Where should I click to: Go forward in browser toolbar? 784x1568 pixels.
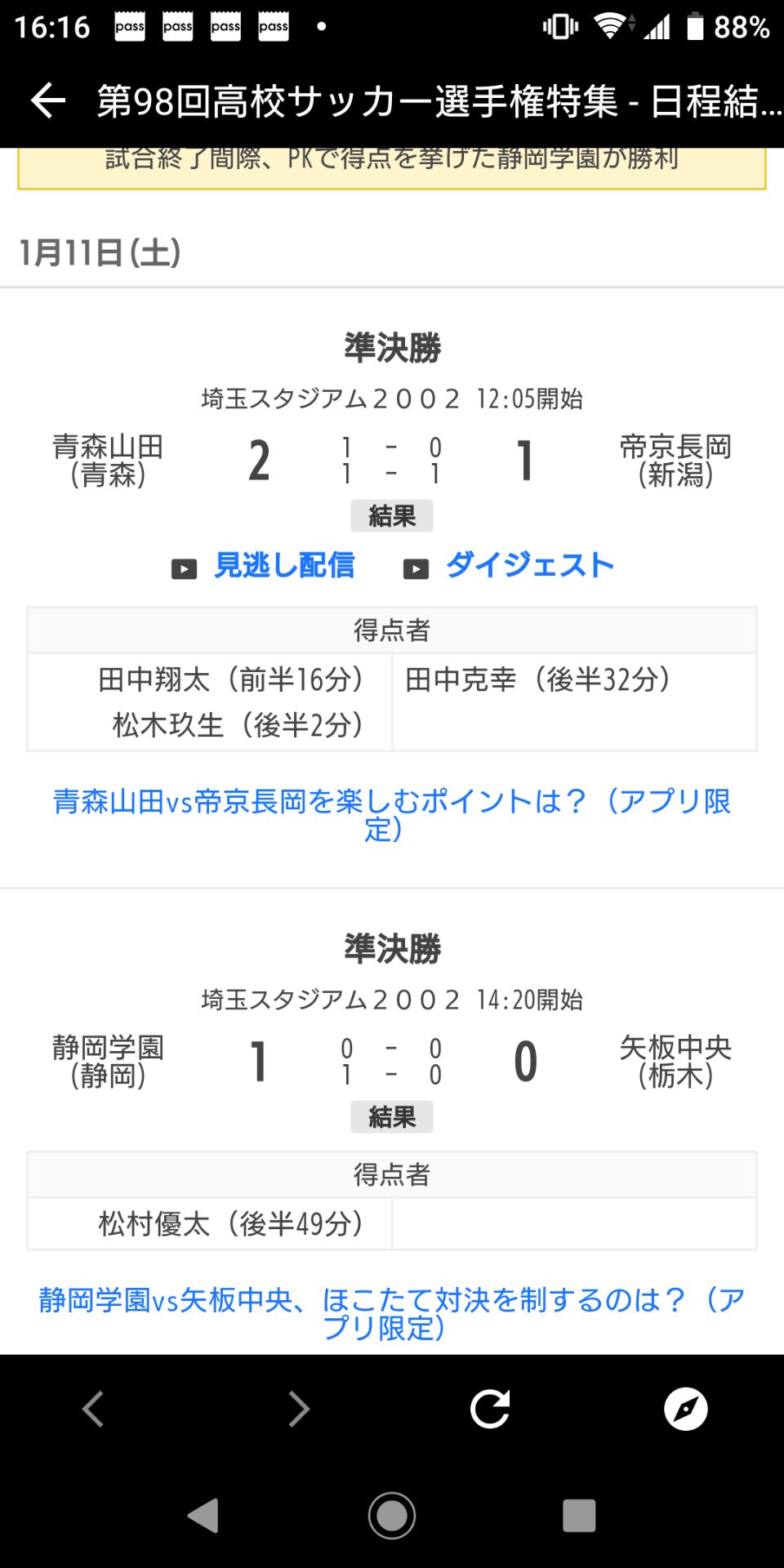299,1409
